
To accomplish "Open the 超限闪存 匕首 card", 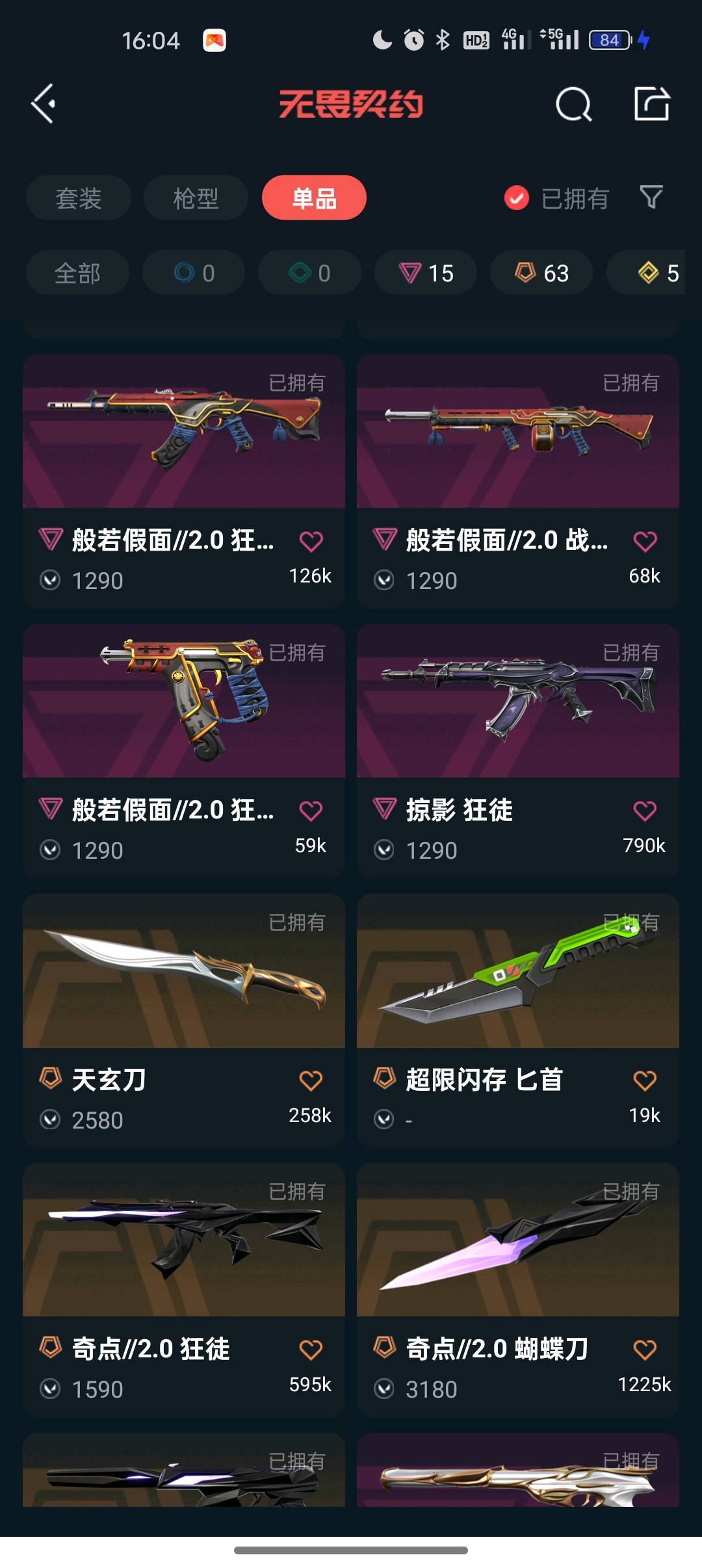I will pos(518,1021).
